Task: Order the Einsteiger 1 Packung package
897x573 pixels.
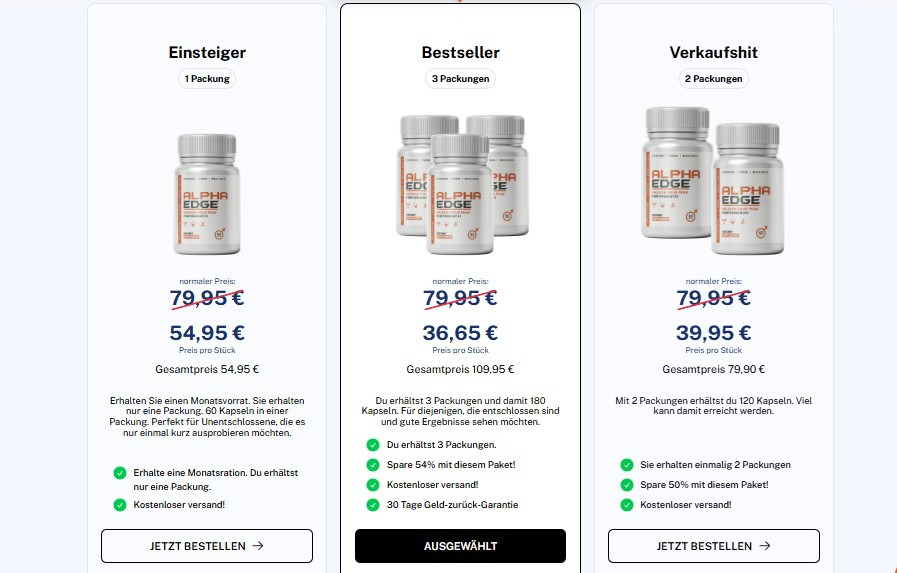Action: point(207,546)
